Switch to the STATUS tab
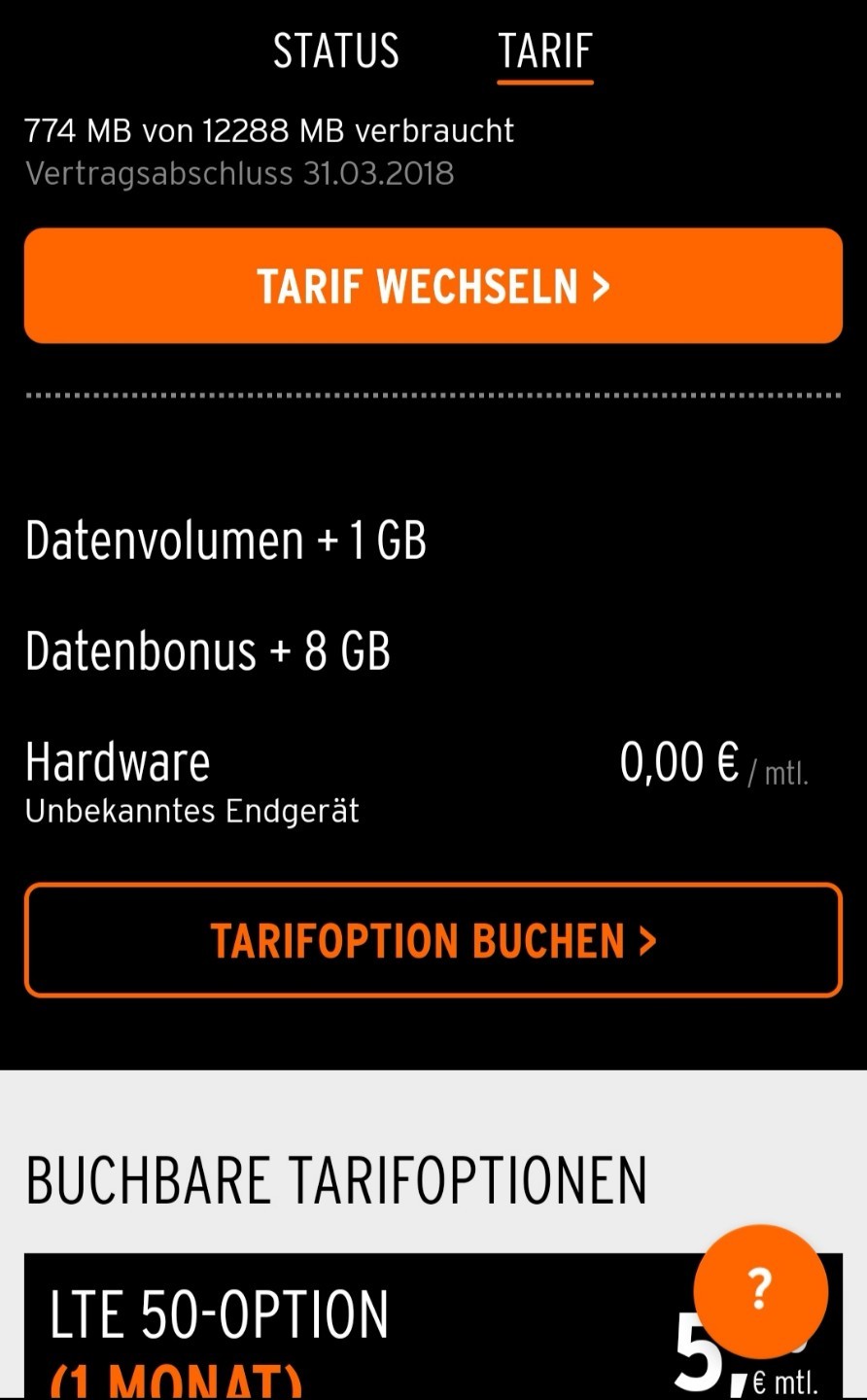This screenshot has width=867, height=1400. (x=335, y=51)
